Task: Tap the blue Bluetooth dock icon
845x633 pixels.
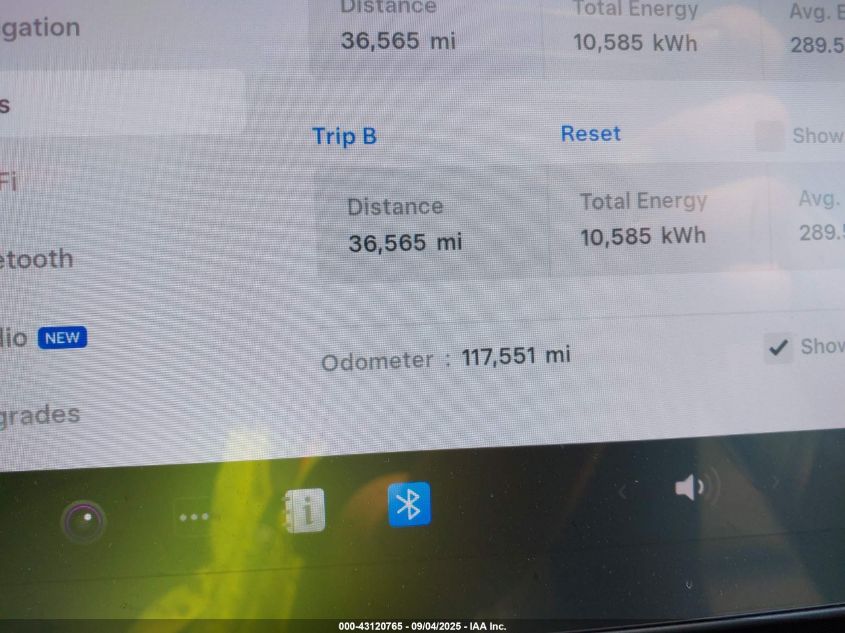Action: [408, 504]
